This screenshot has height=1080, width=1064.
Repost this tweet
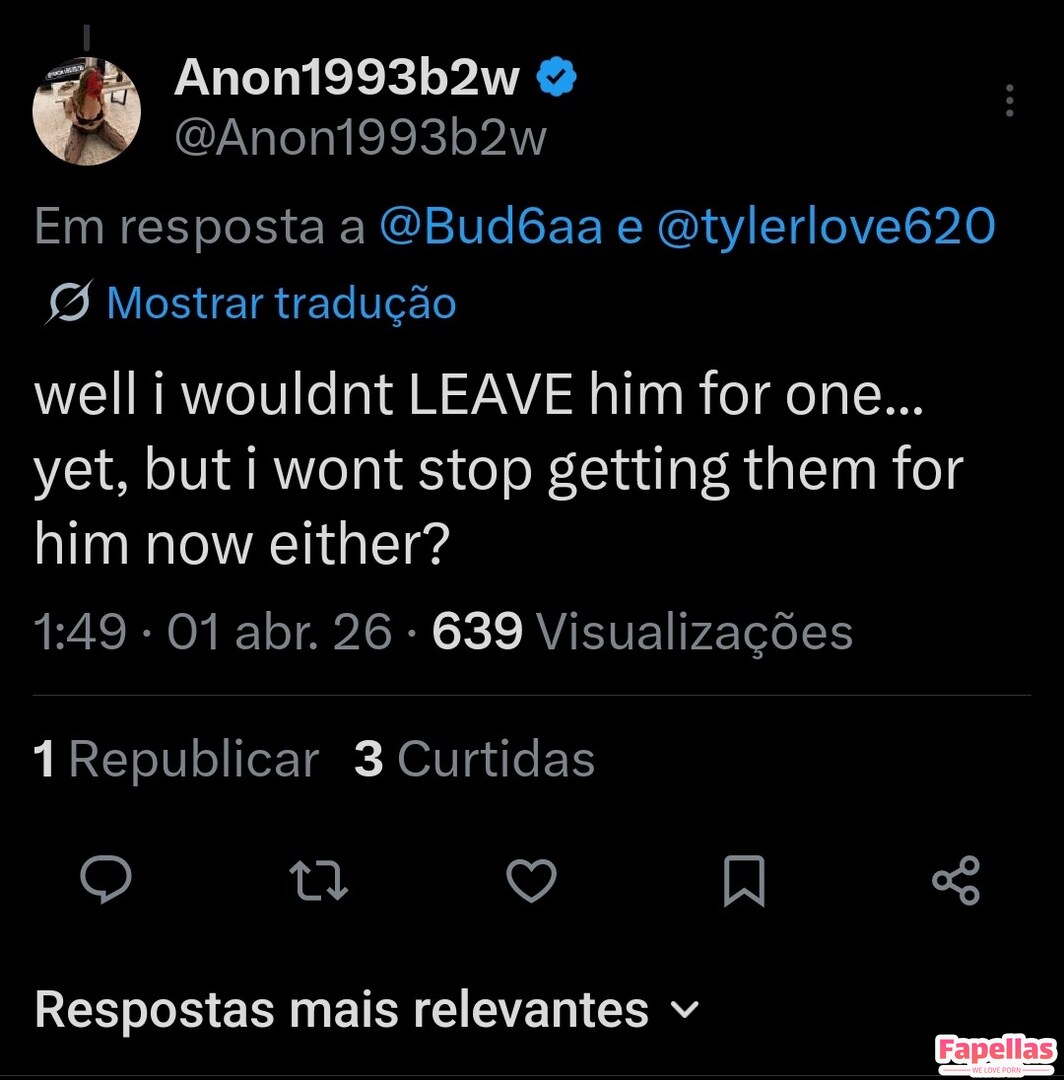point(318,881)
